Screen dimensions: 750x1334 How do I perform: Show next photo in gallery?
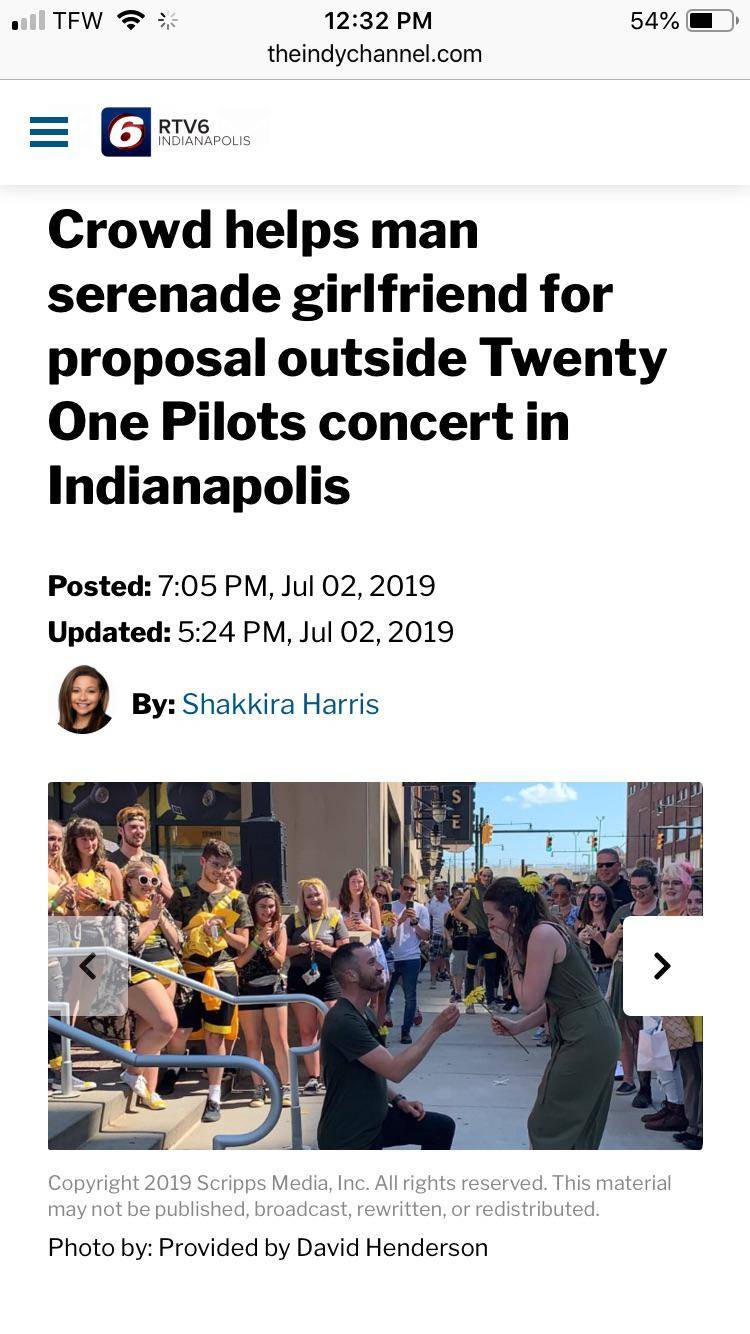pyautogui.click(x=661, y=966)
